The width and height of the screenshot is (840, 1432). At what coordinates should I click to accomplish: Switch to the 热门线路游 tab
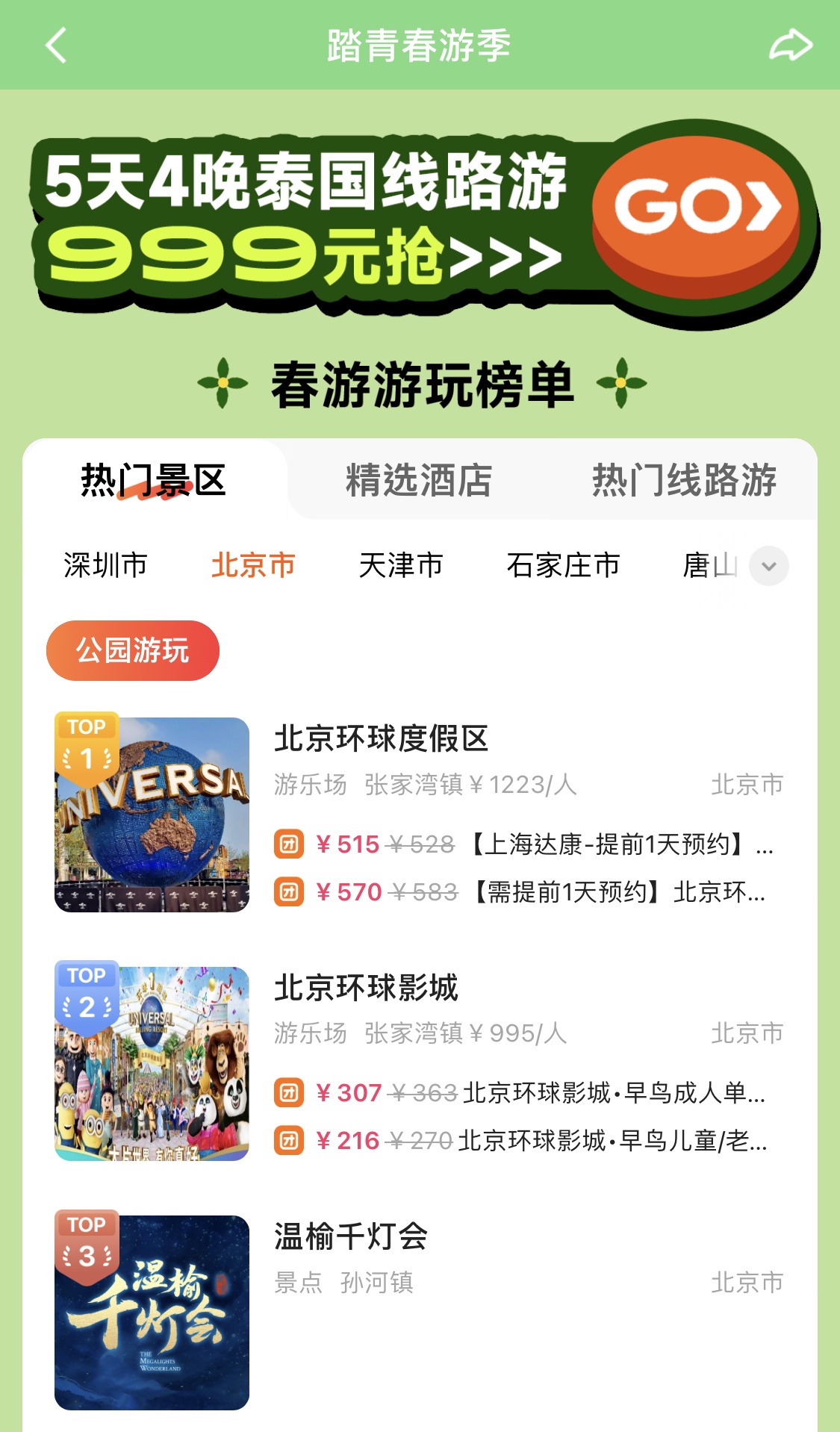[x=684, y=480]
